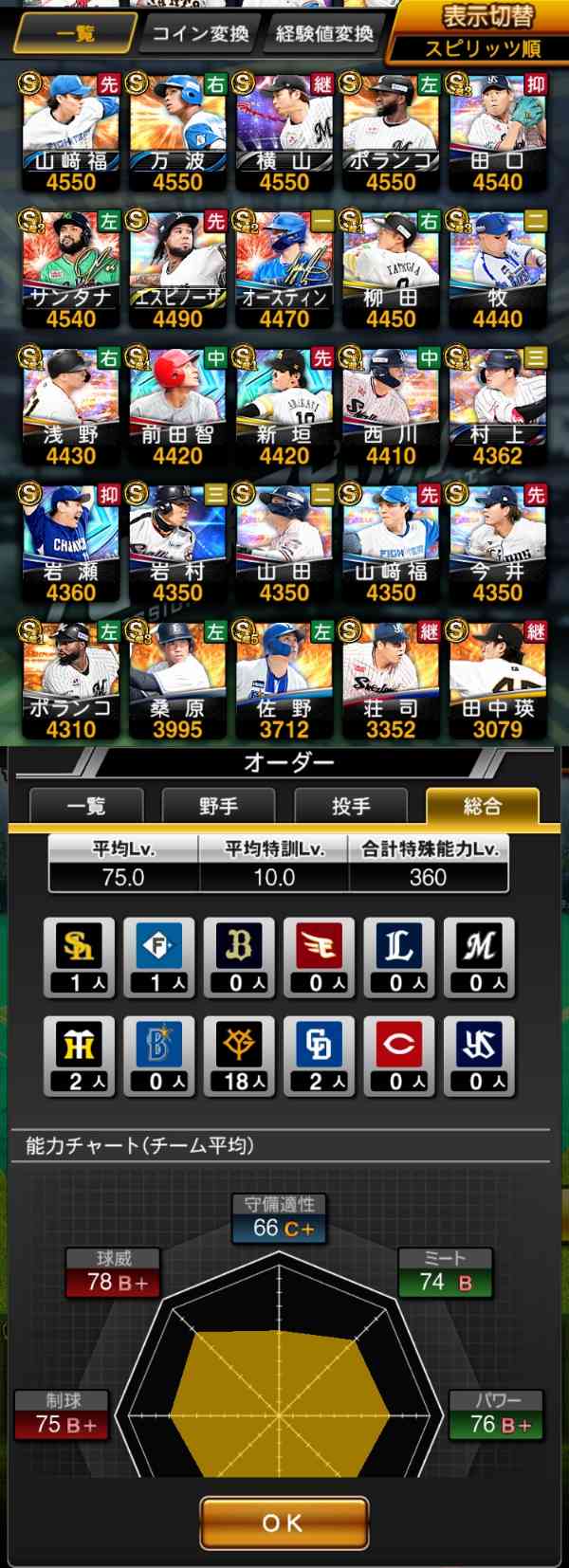This screenshot has height=1568, width=569.
Task: Confirm with the OK button
Action: [284, 1522]
